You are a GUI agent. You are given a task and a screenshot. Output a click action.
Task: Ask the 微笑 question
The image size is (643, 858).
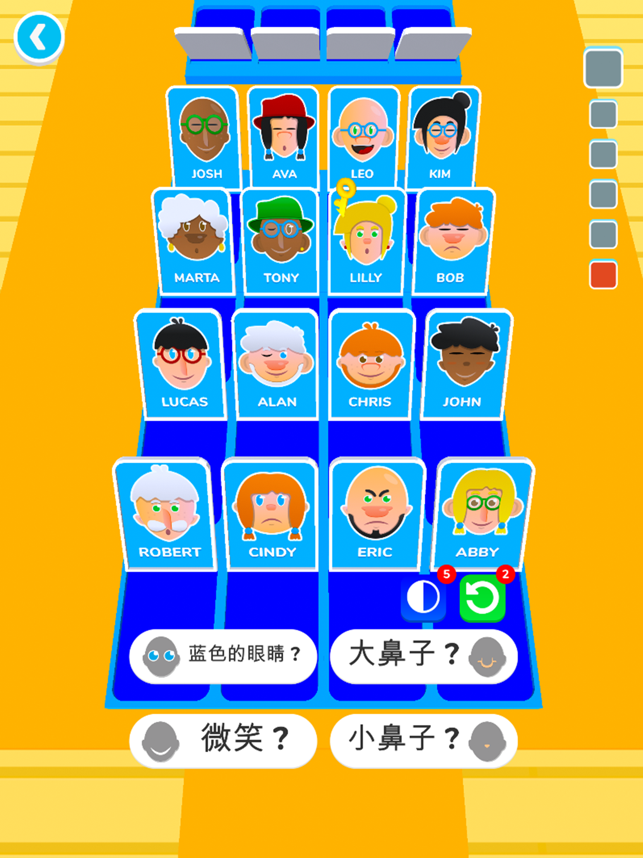coord(223,740)
